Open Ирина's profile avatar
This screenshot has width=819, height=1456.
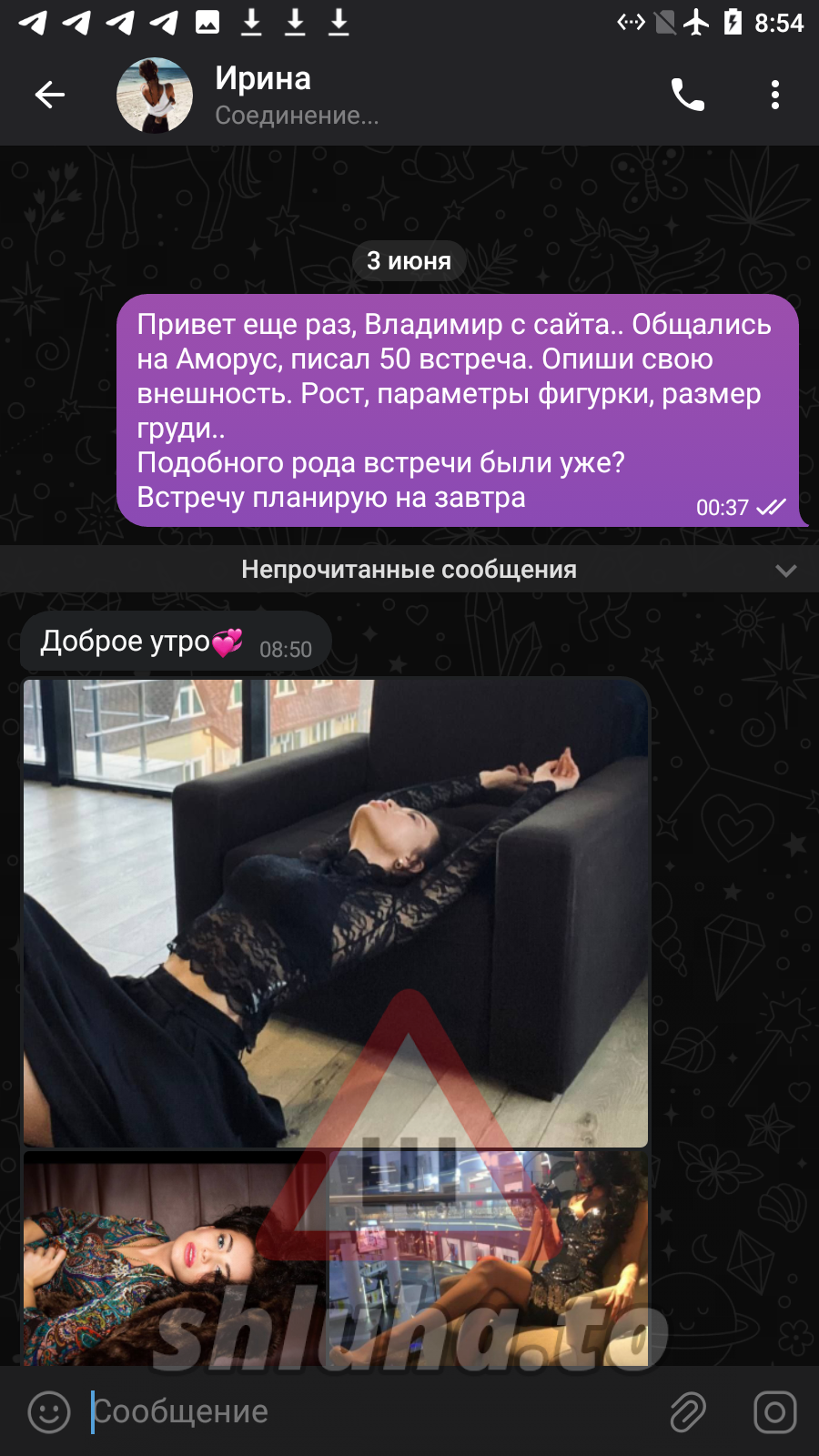point(155,95)
